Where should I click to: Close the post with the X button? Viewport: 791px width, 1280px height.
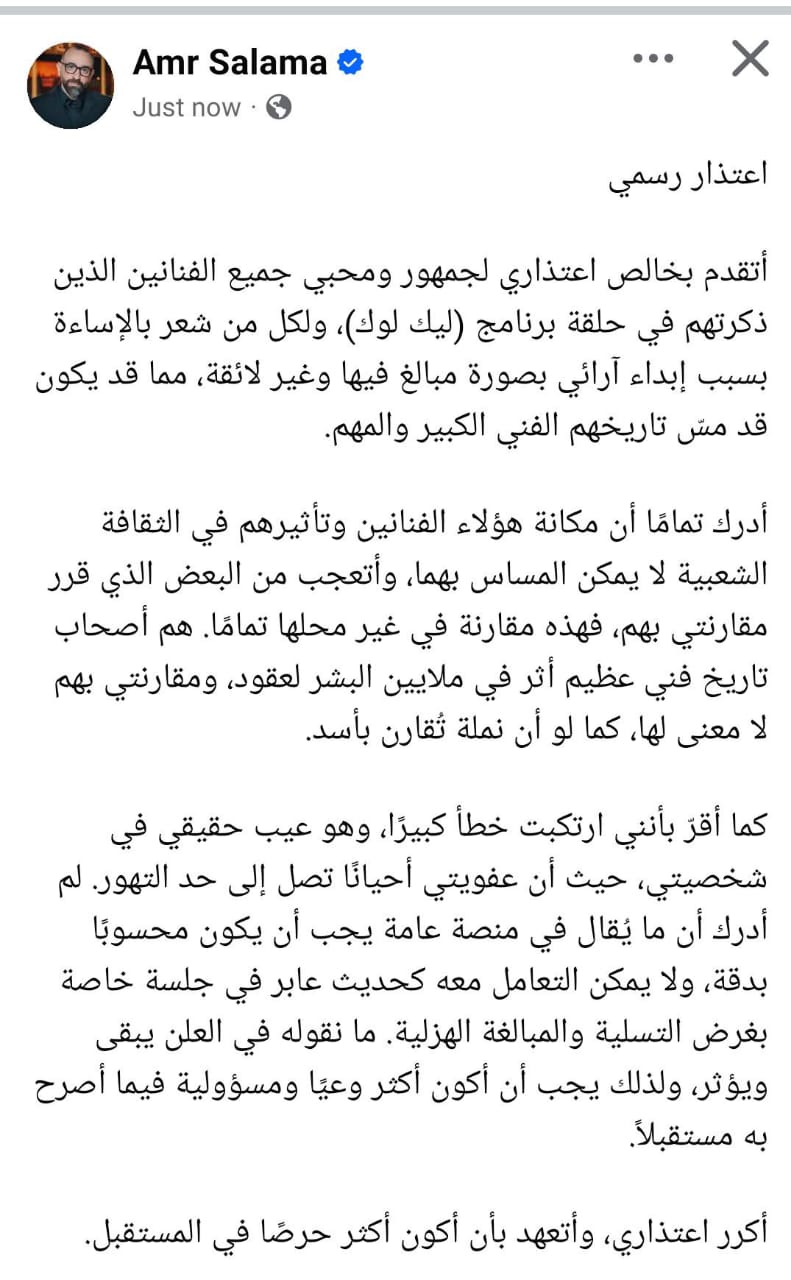point(748,58)
